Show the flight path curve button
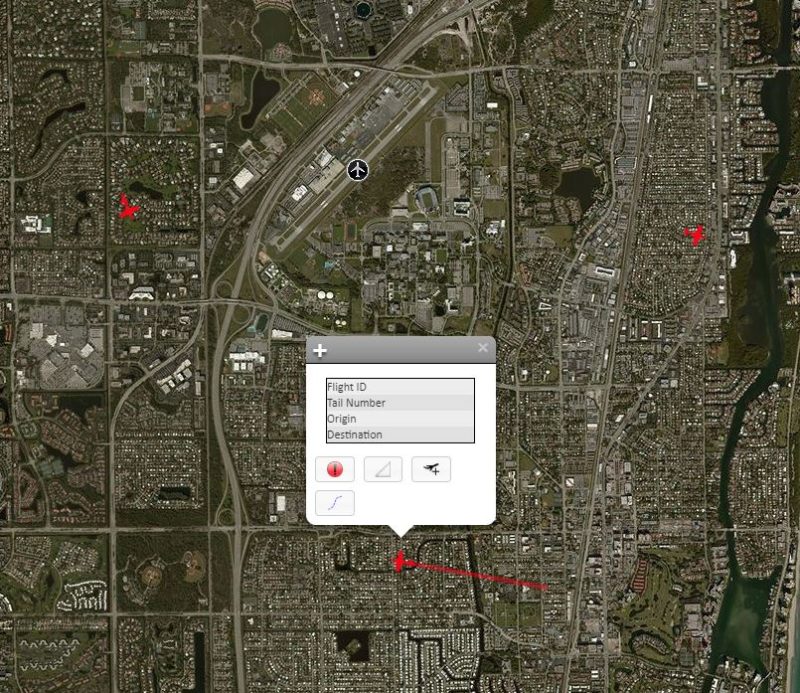Screen dimensions: 800x693 [334, 503]
